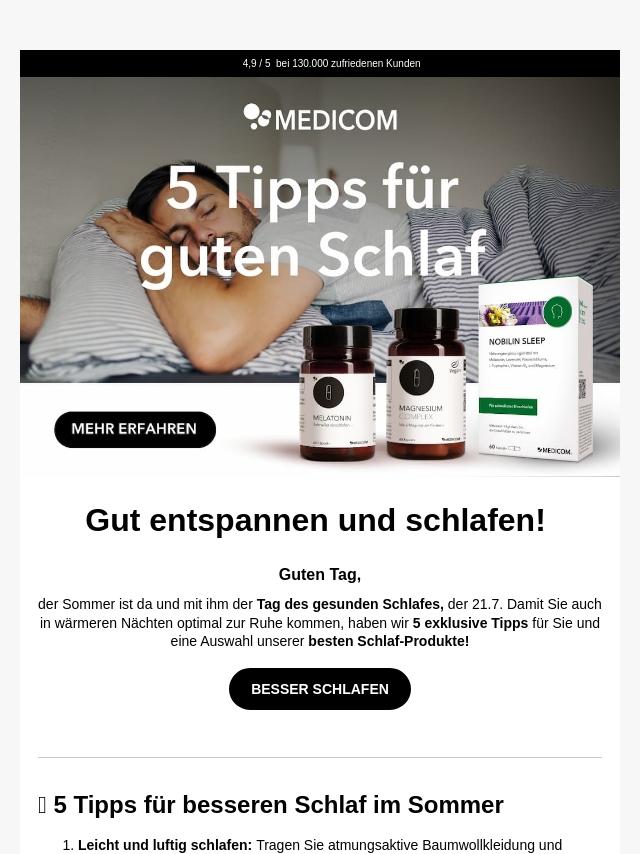This screenshot has width=640, height=854.
Task: Tap the MEHR ERFAHREN banner button
Action: pyautogui.click(x=135, y=430)
